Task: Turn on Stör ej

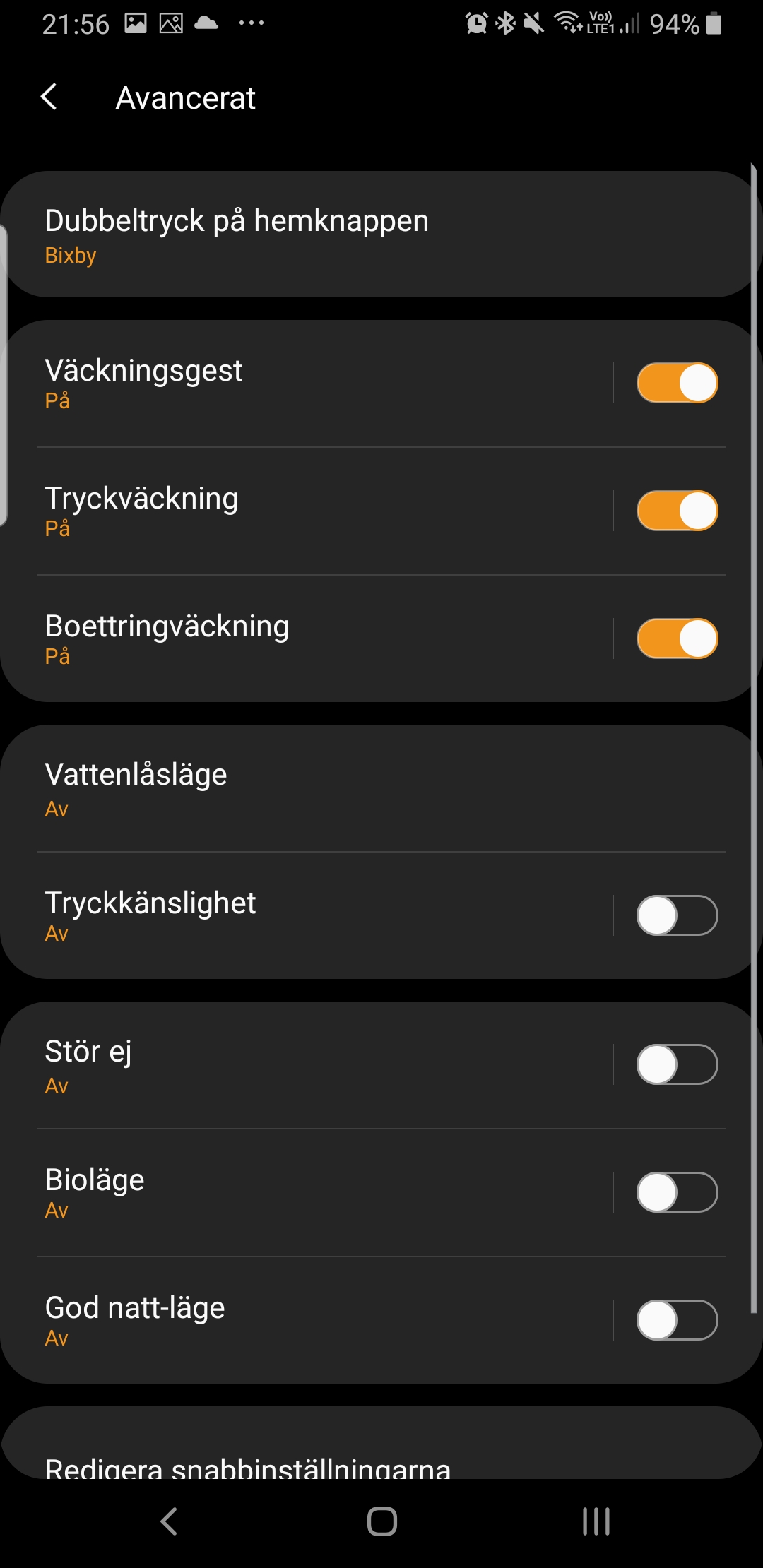Action: click(677, 1064)
